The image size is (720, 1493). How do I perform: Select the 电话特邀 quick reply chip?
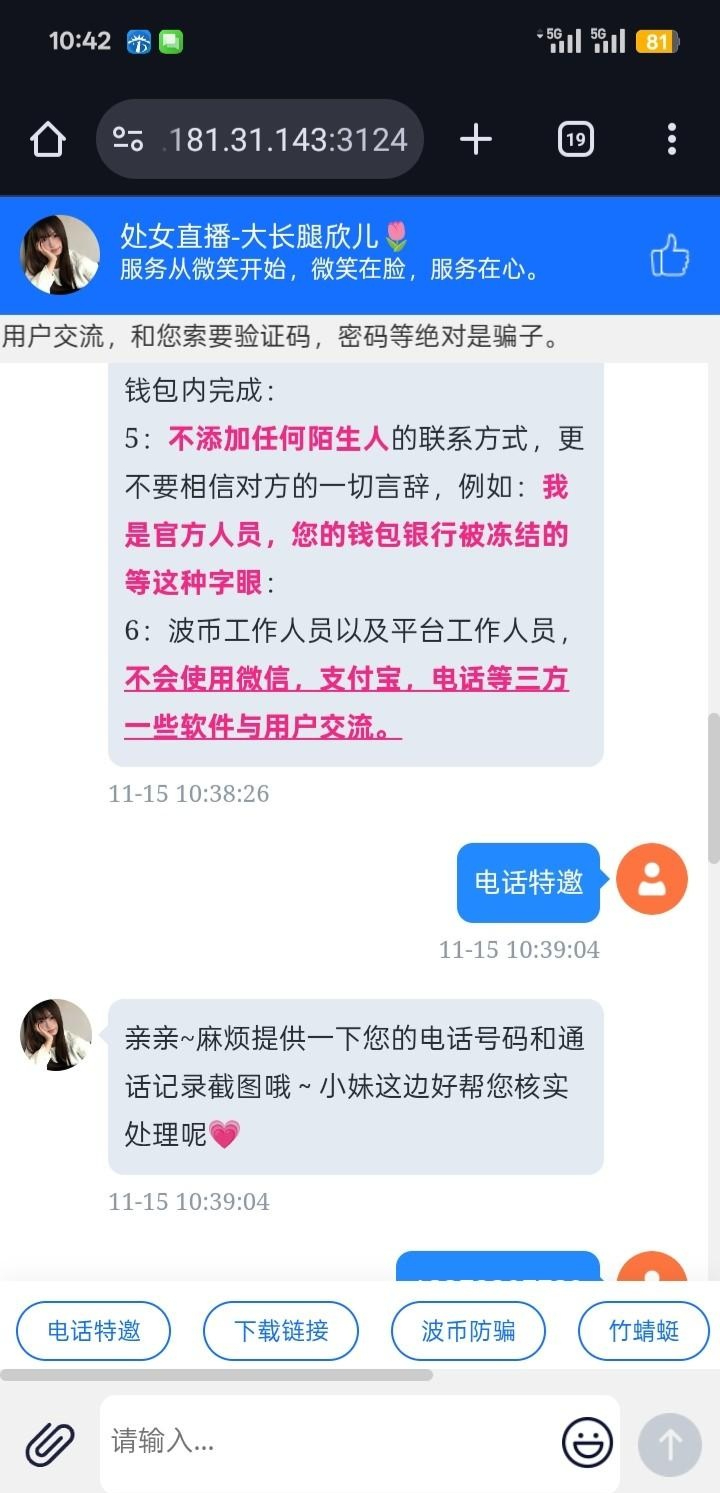pyautogui.click(x=94, y=1331)
